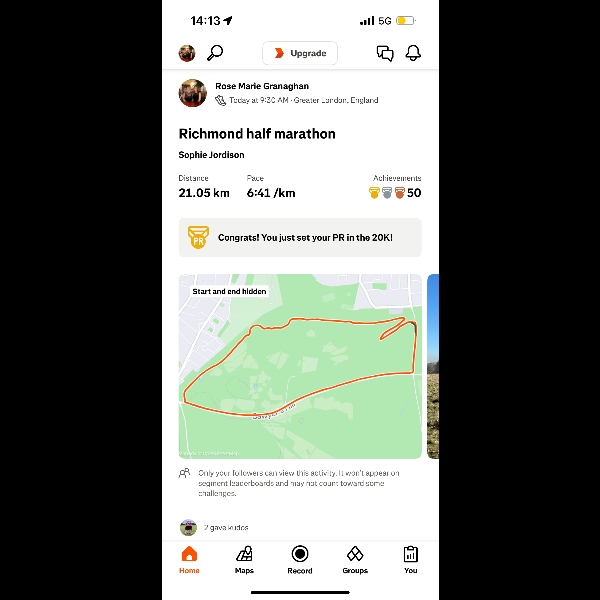
Task: Open the activity photo beside the map
Action: pyautogui.click(x=432, y=366)
